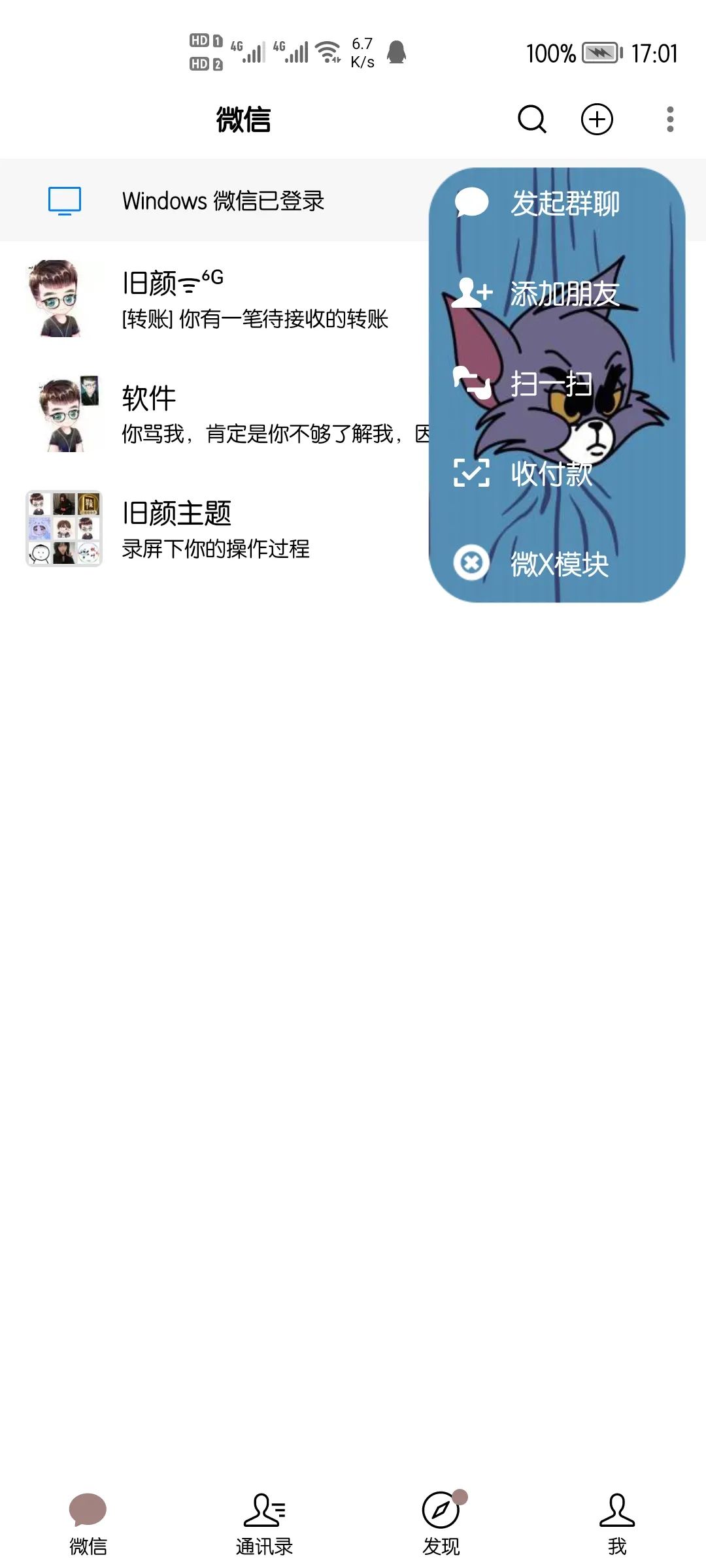The width and height of the screenshot is (706, 1568).
Task: Tap the plus icon in the top bar
Action: point(597,120)
